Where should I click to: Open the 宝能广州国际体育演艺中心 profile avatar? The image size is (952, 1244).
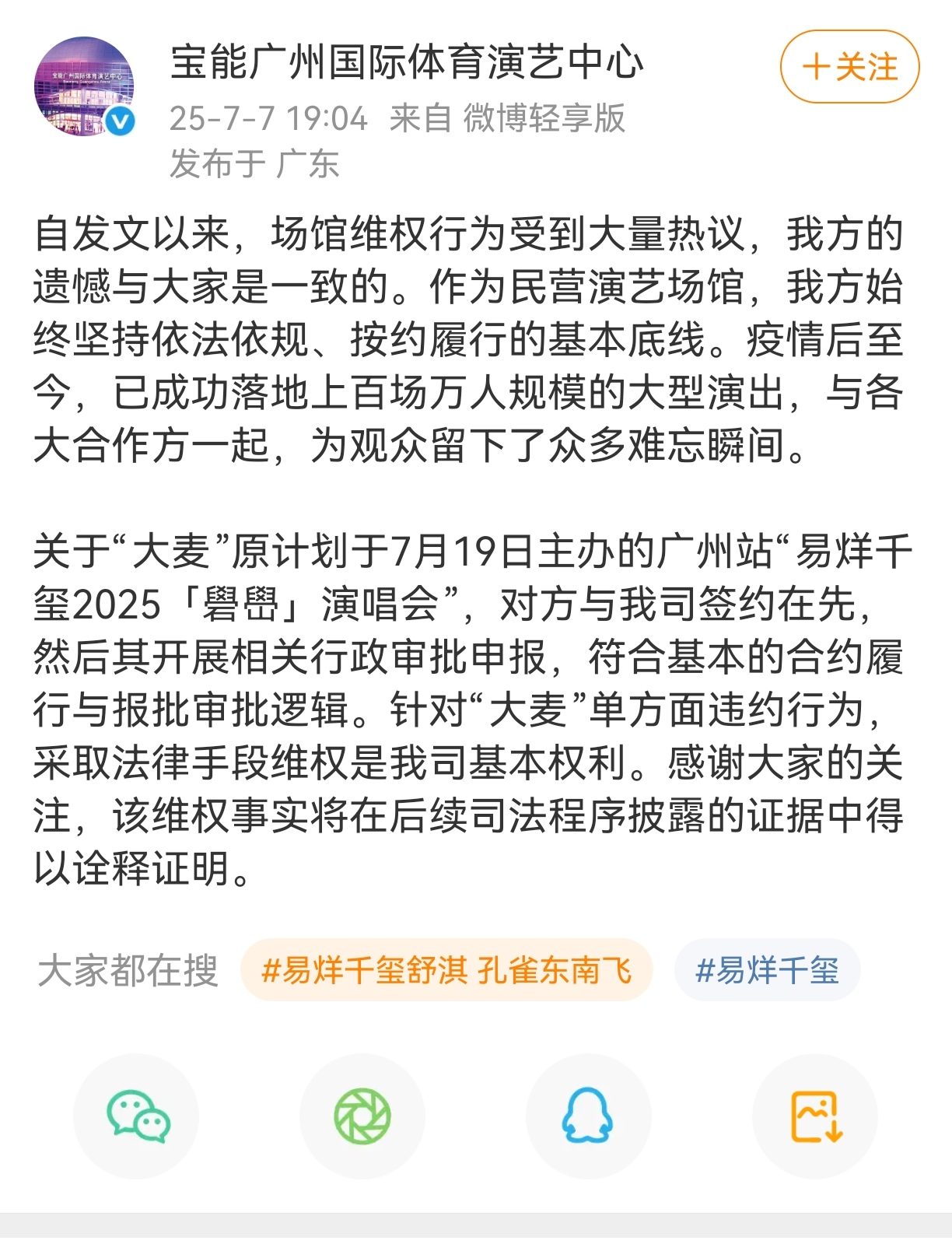coord(84,87)
